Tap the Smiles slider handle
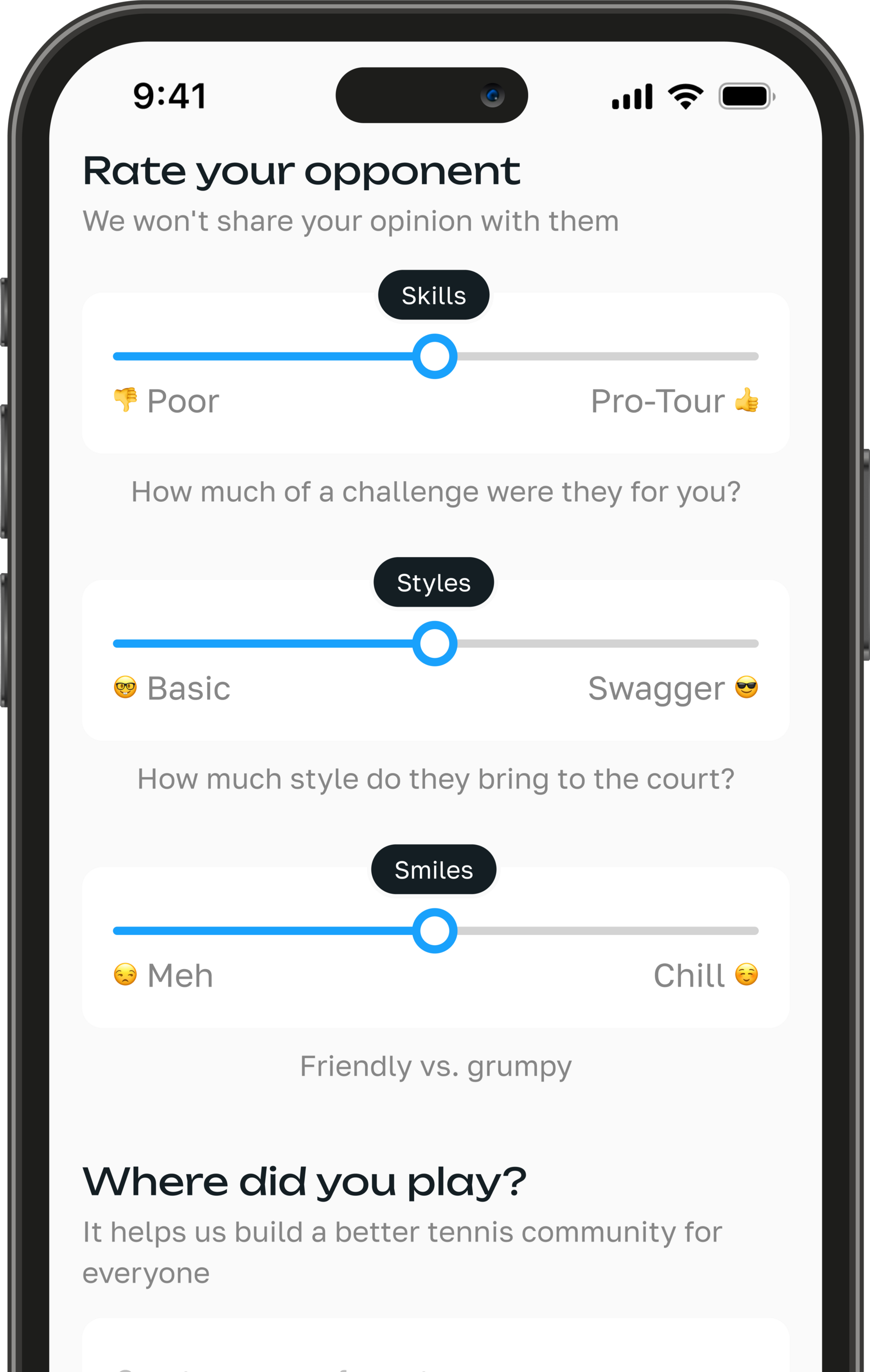870x1372 pixels. 434,930
